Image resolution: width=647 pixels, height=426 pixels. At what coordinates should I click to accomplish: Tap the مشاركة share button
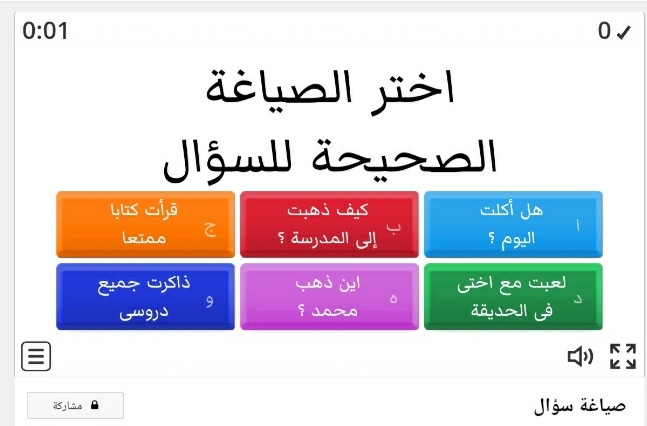[x=76, y=406]
